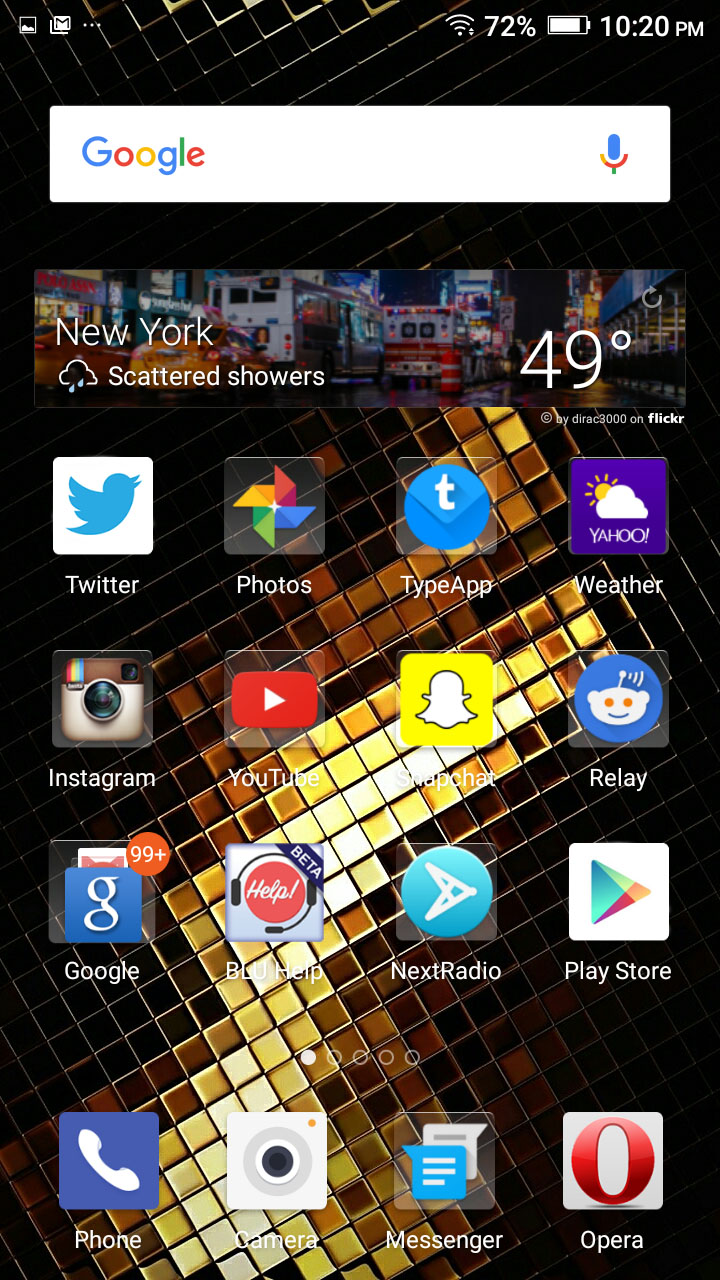This screenshot has width=720, height=1280.
Task: Tap the Google search box
Action: (x=330, y=155)
